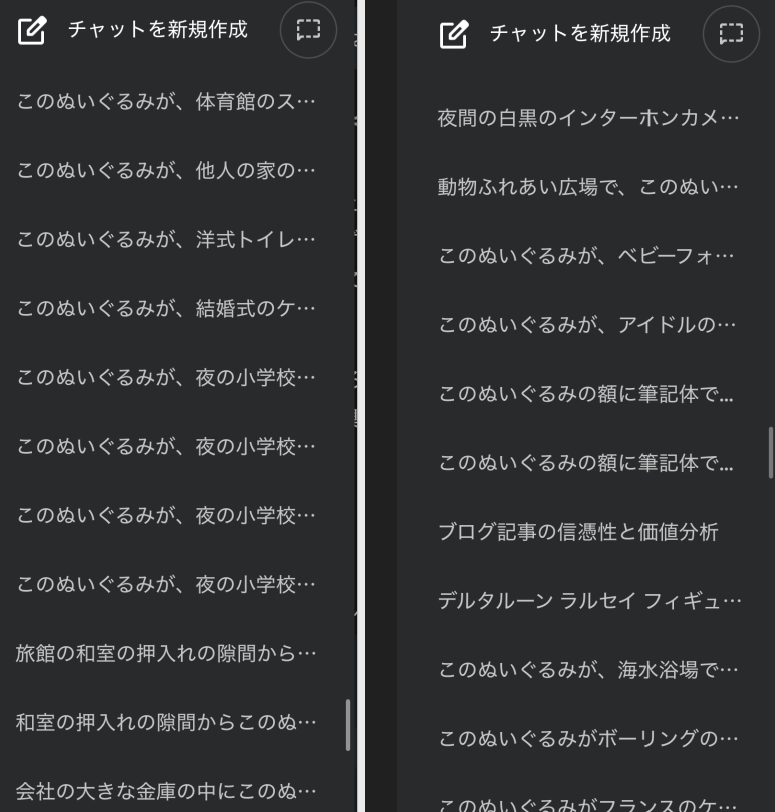The width and height of the screenshot is (775, 812).
Task: Open the chat starting 和室の押入れの隙間から
Action: click(166, 721)
